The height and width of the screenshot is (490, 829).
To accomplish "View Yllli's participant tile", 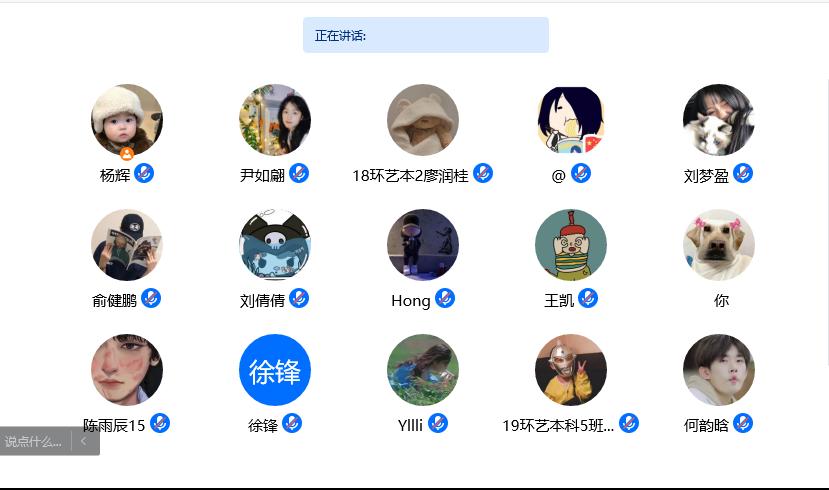I will click(423, 370).
